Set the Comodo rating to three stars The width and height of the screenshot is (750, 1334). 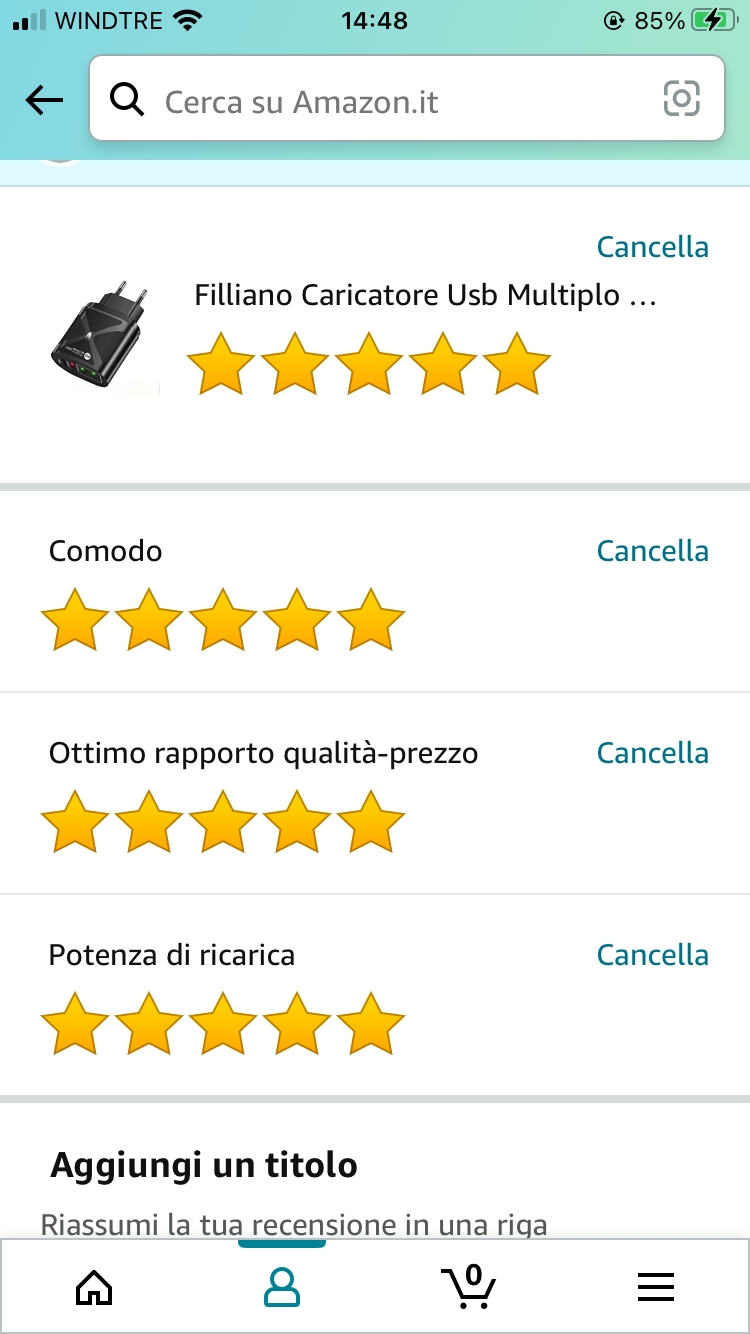point(222,620)
